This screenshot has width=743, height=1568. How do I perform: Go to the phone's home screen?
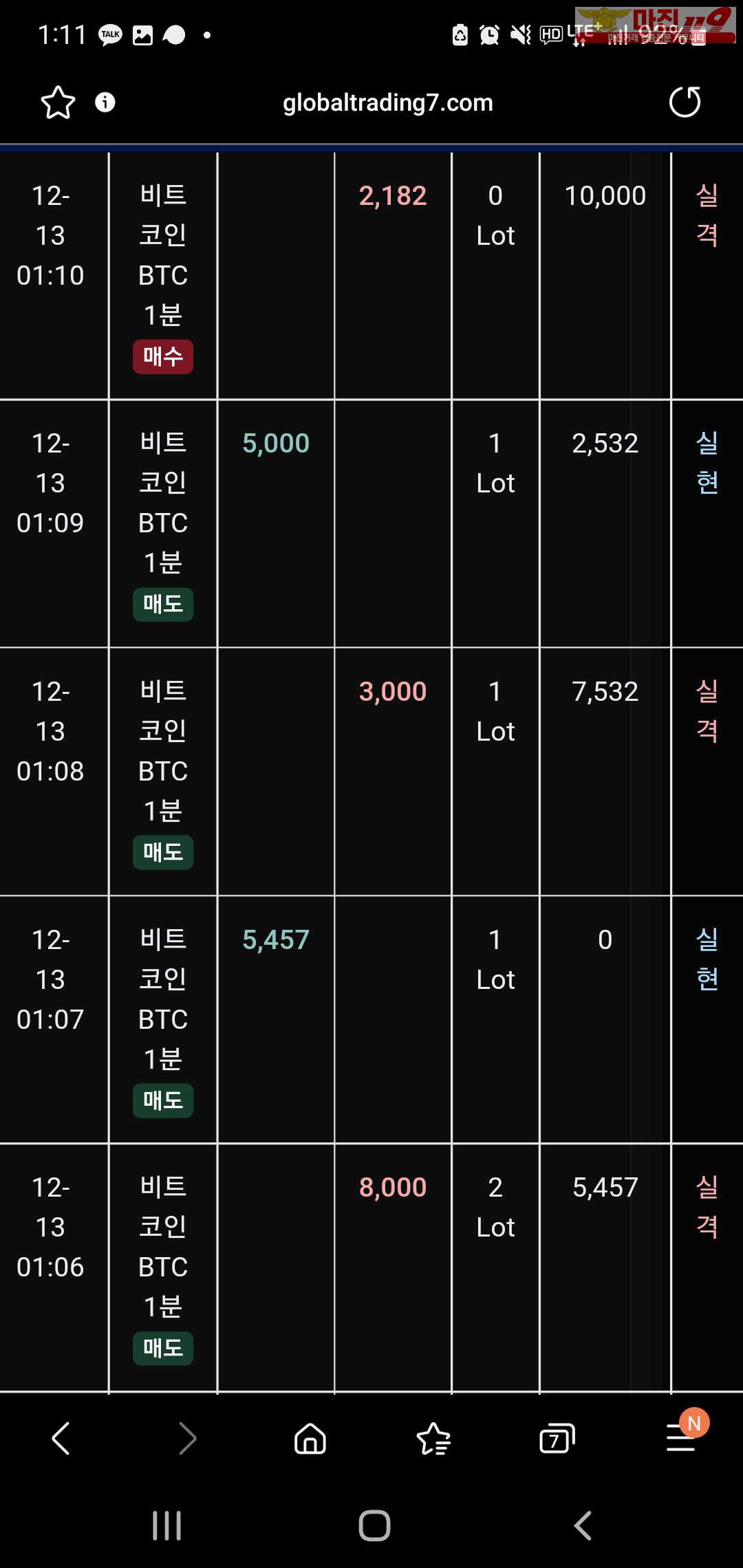tap(374, 1525)
